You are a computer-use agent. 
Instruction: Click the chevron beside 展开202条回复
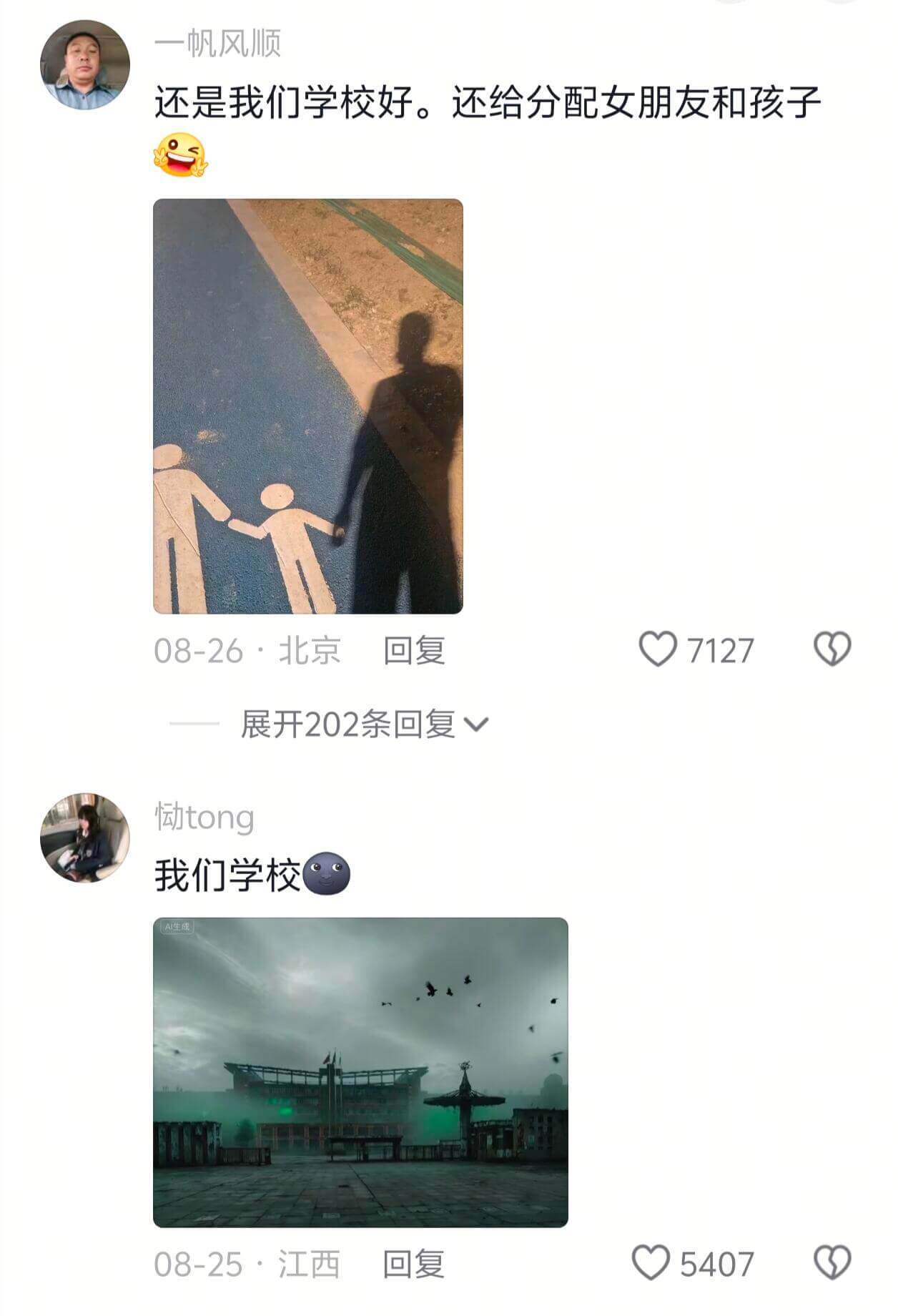click(x=476, y=725)
